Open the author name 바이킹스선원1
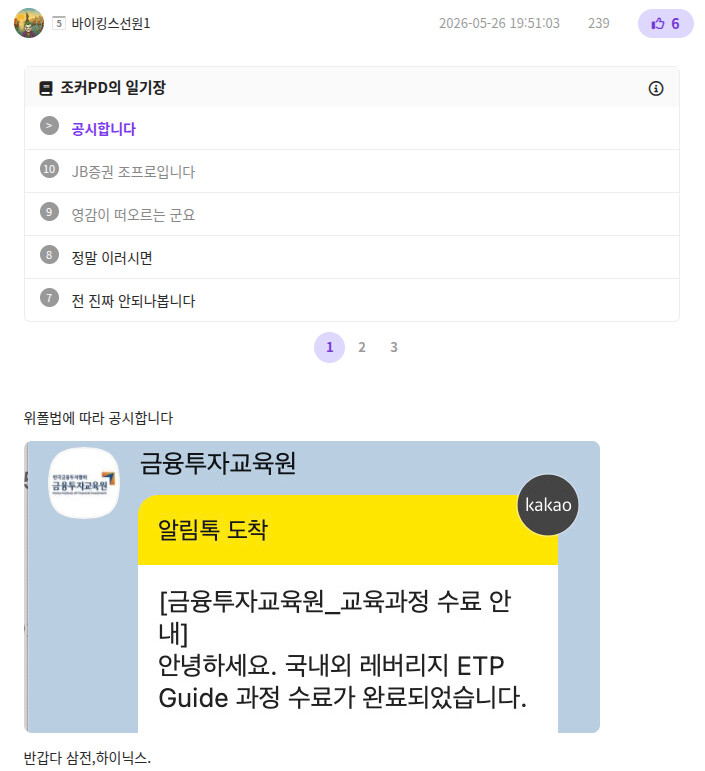Screen dimensions: 705x771 (x=111, y=23)
